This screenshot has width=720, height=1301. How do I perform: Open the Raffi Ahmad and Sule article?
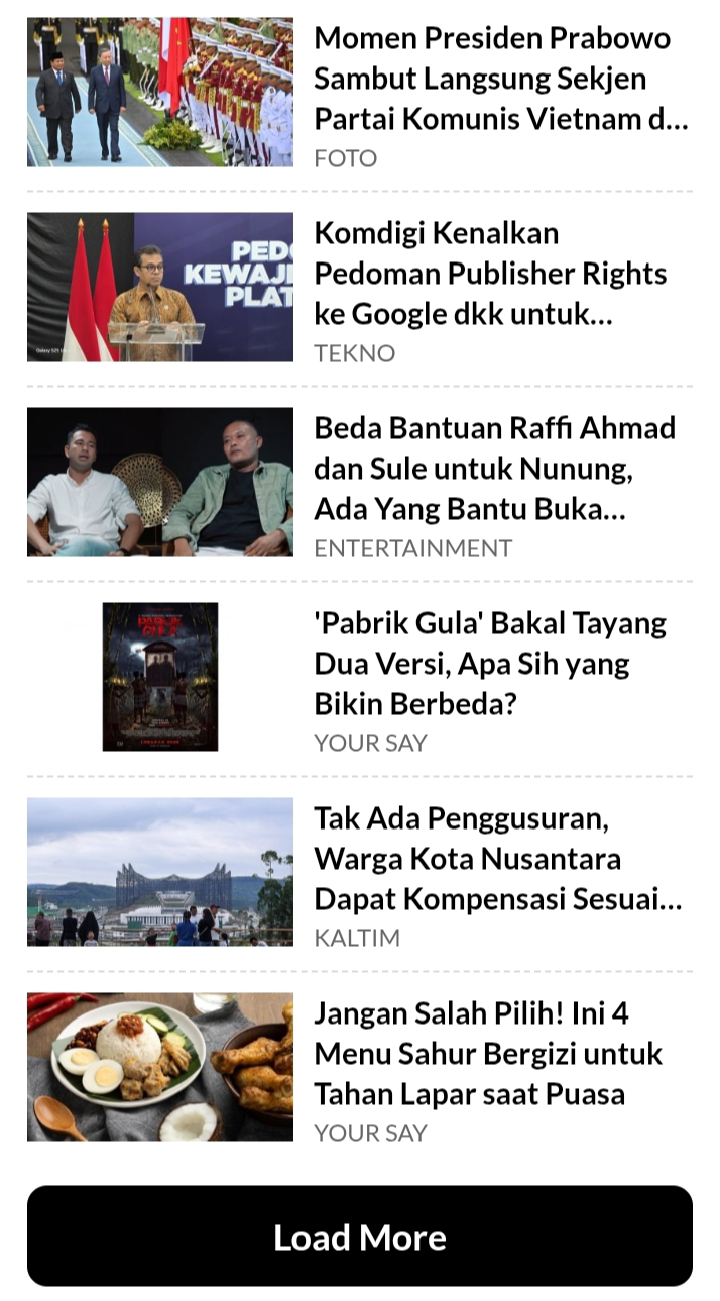click(495, 468)
